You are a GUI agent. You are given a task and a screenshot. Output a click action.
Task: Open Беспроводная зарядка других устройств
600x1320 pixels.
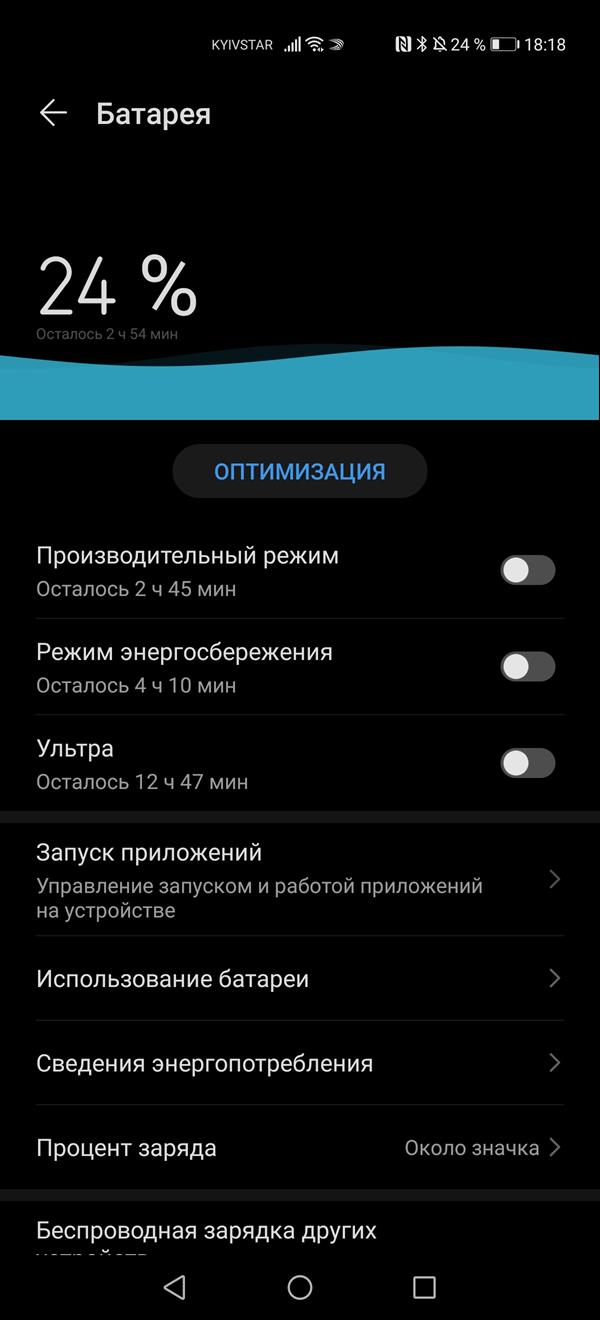coord(300,1229)
